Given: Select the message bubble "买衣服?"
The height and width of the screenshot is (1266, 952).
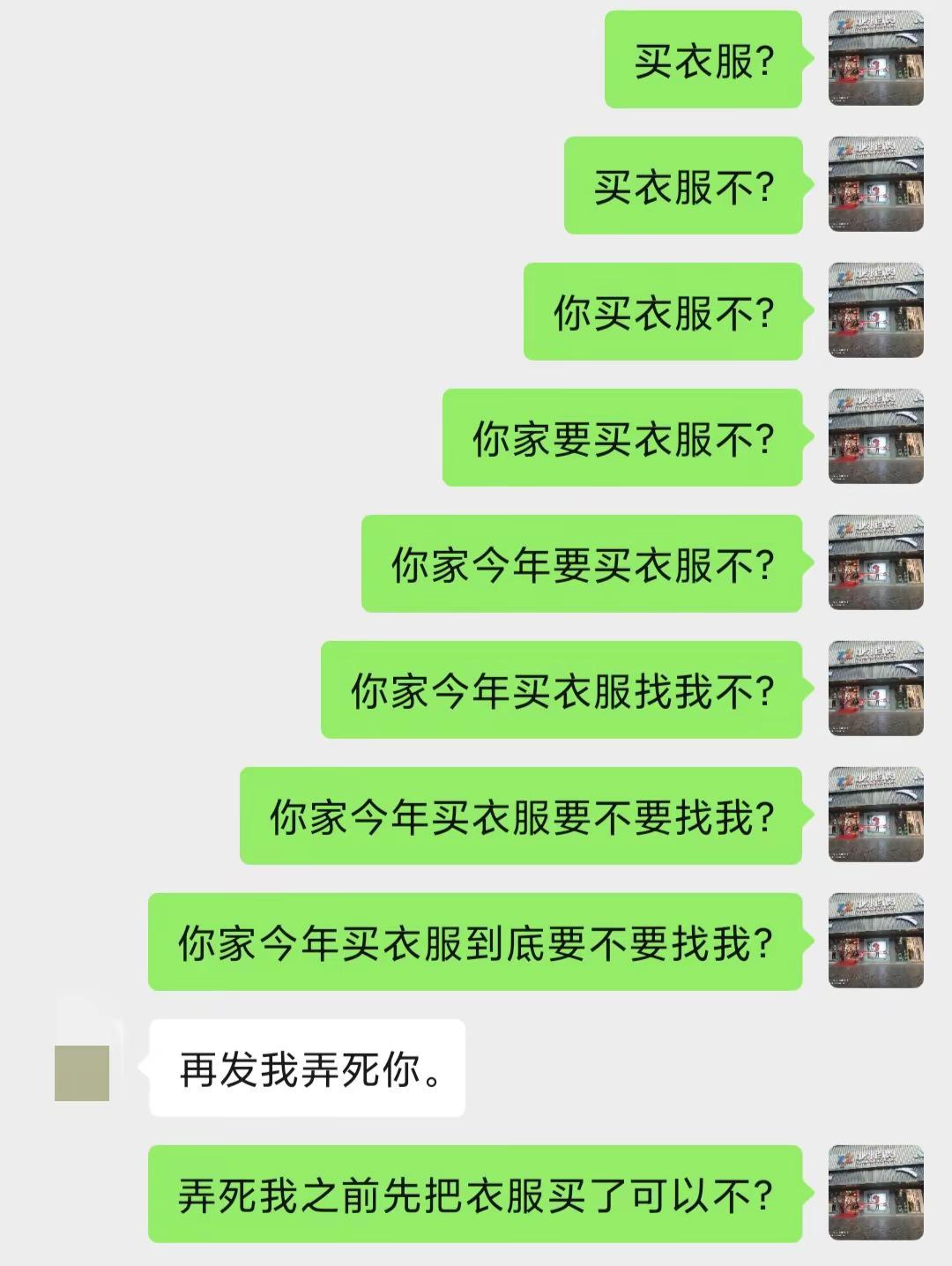Looking at the screenshot, I should point(705,57).
